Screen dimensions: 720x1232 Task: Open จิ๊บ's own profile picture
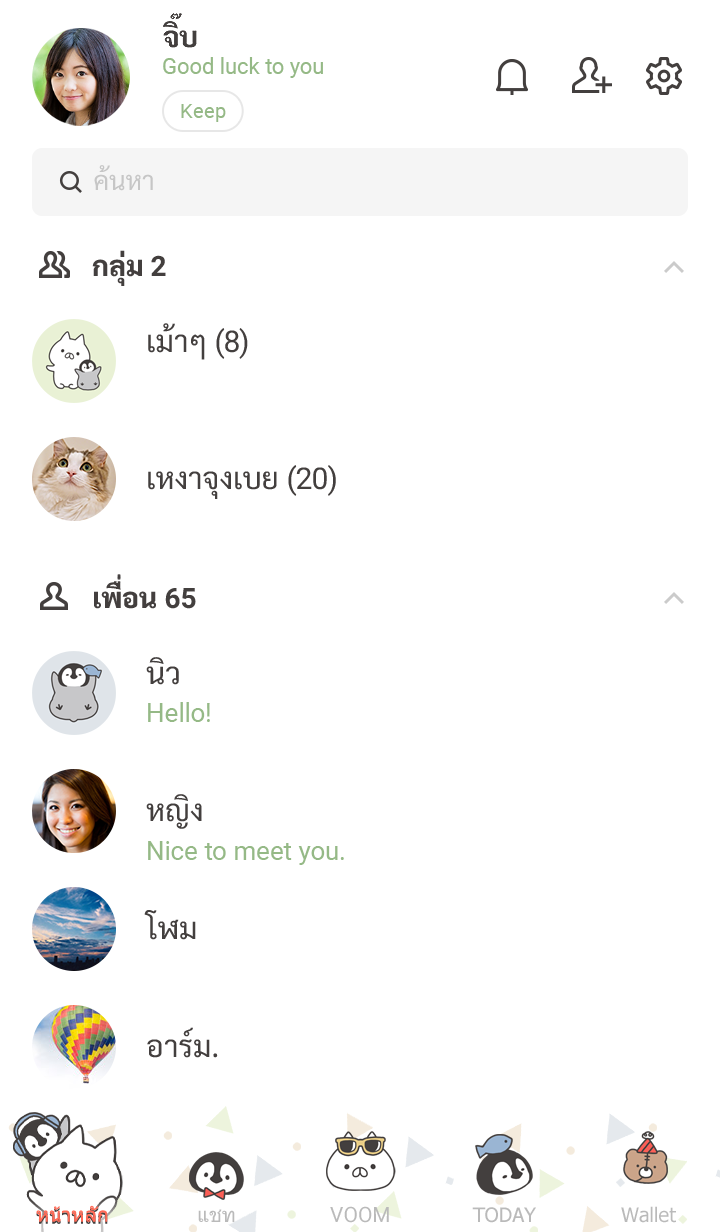point(81,77)
